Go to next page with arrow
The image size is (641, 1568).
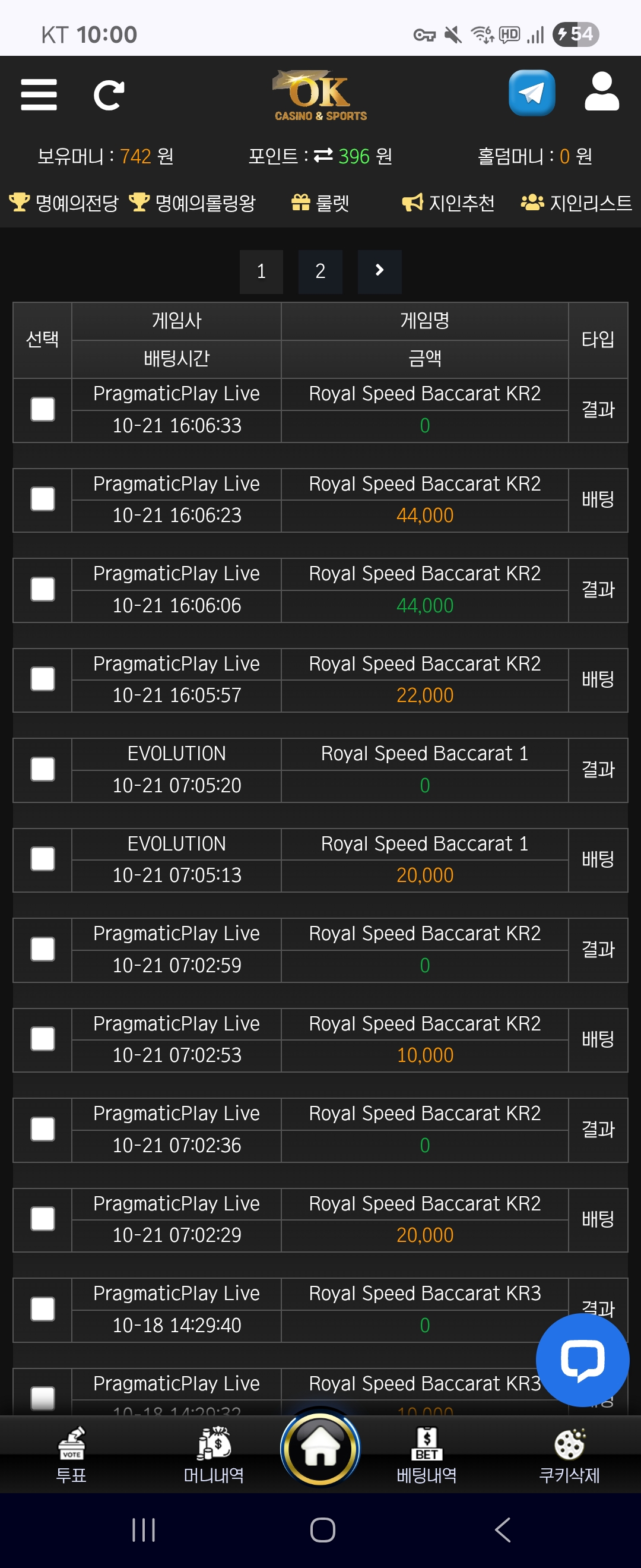click(379, 271)
